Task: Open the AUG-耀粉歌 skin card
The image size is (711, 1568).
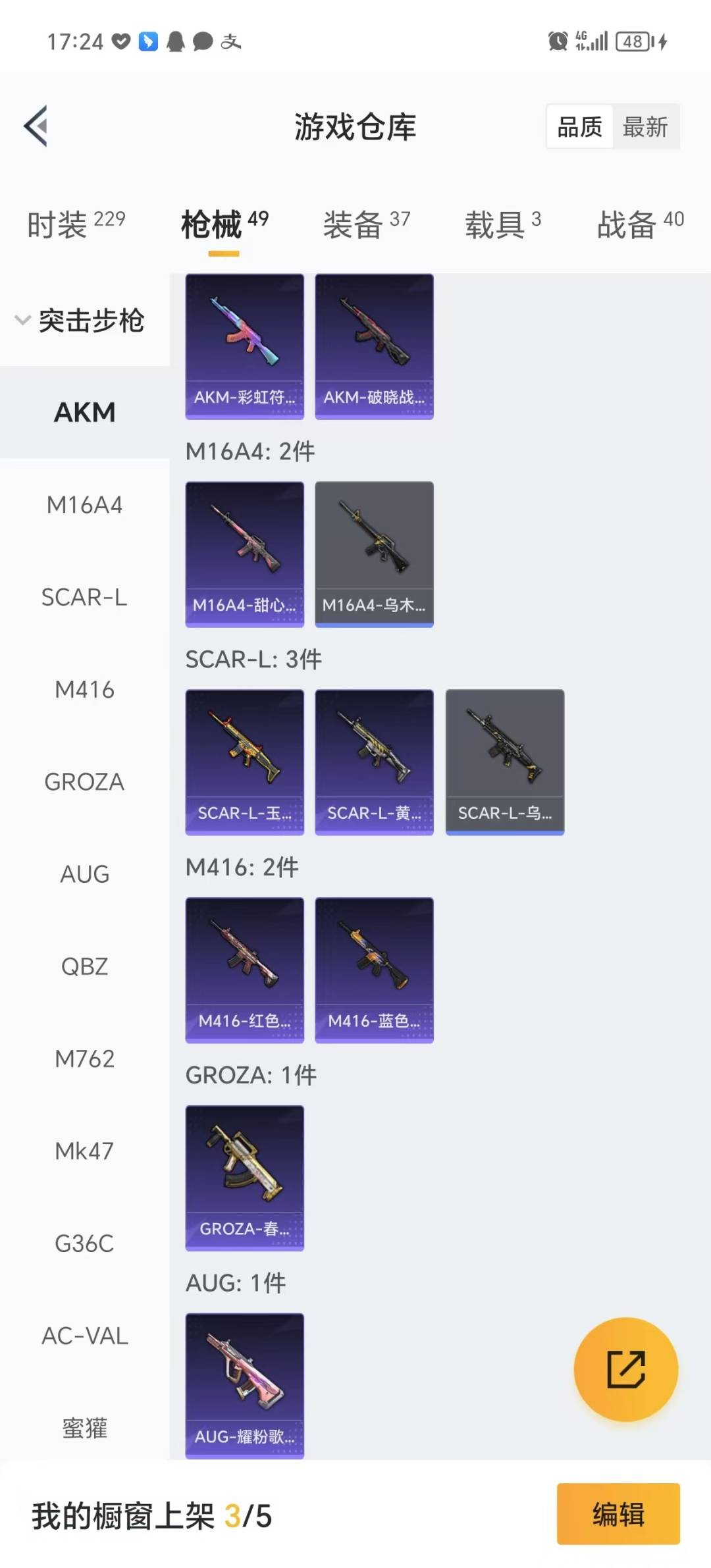Action: point(244,1386)
